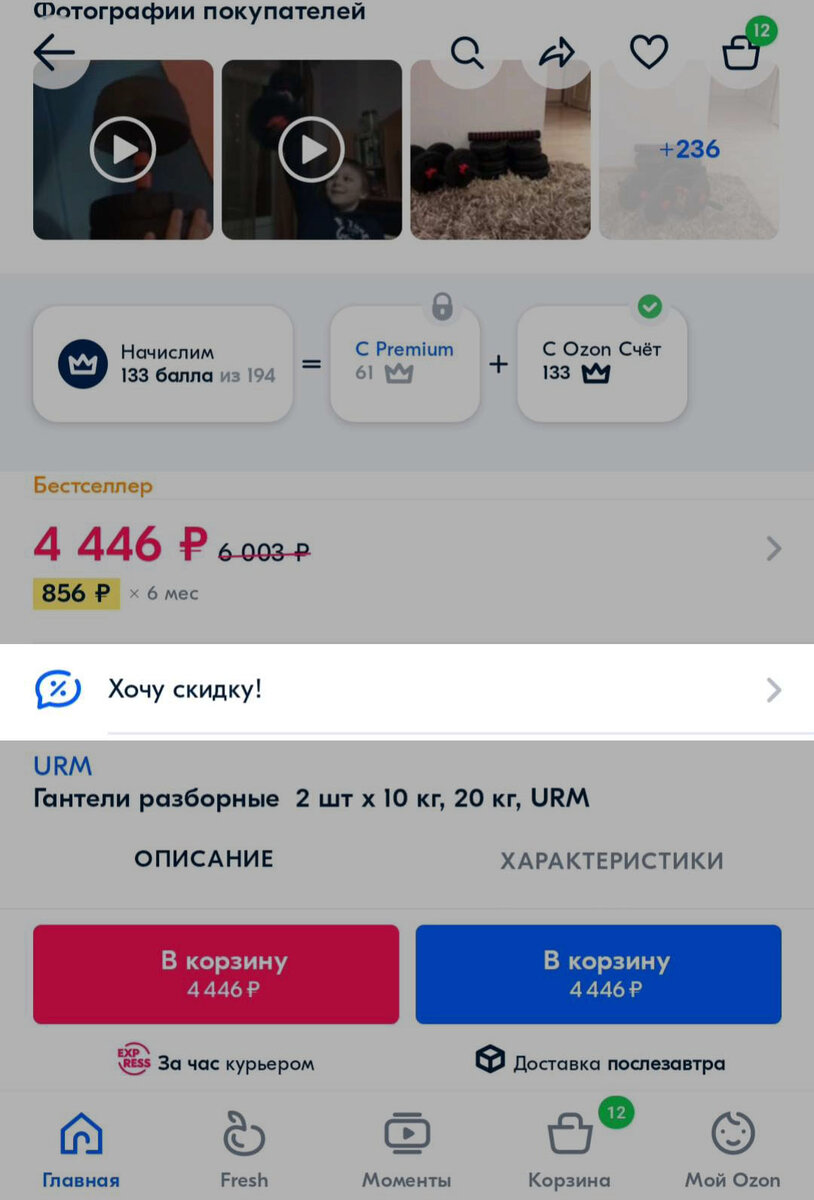814x1200 pixels.
Task: Open the С Ozon Счёт points card
Action: point(602,363)
